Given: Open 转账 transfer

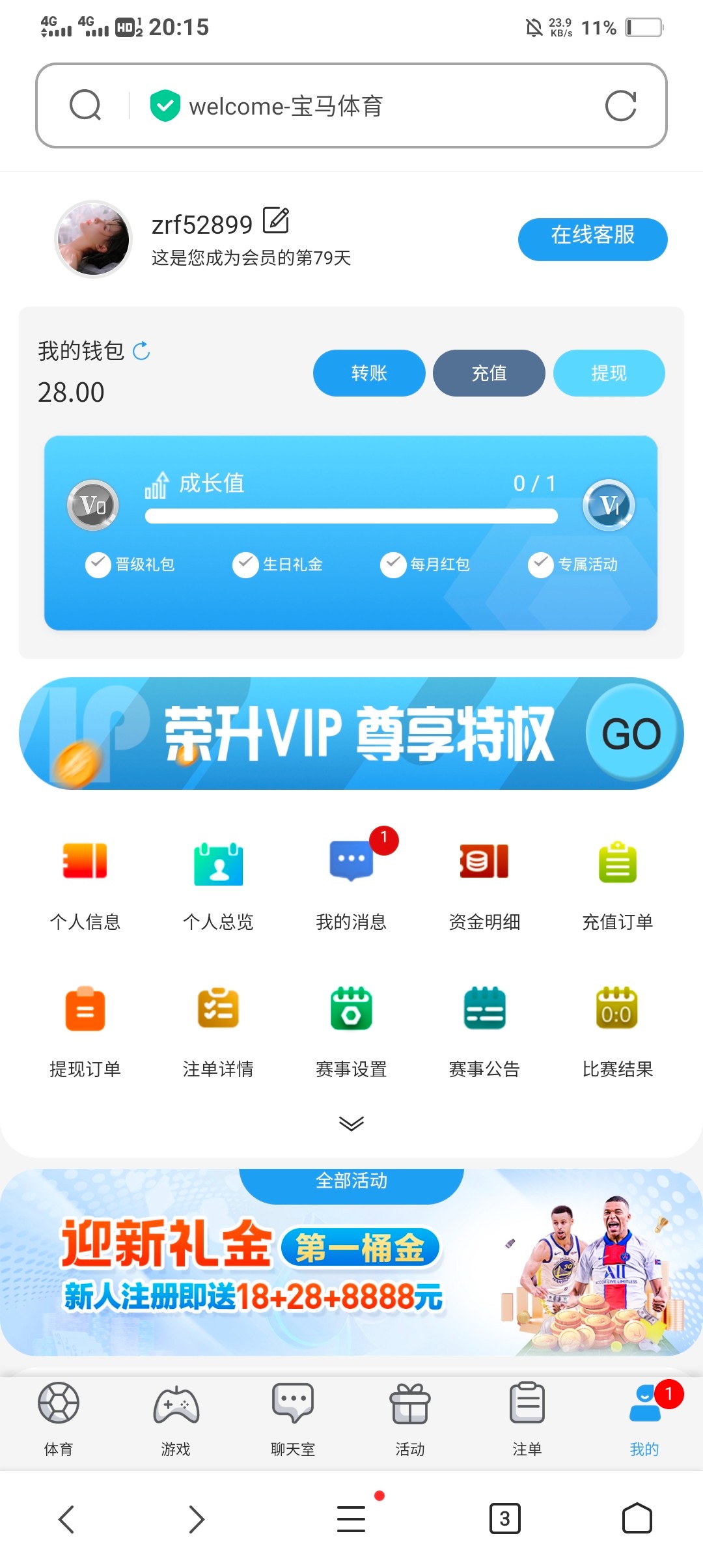Looking at the screenshot, I should pyautogui.click(x=369, y=373).
